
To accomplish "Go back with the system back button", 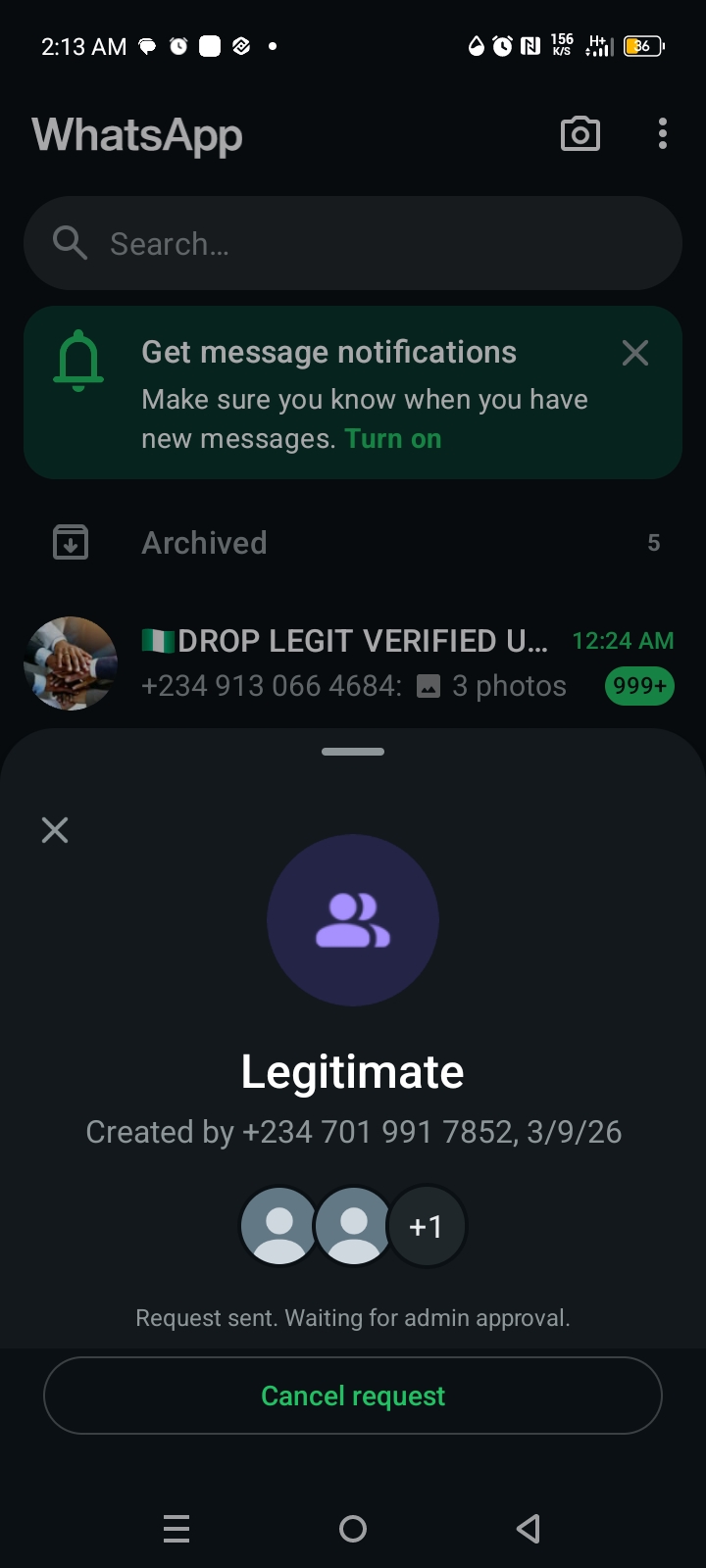I will pyautogui.click(x=529, y=1528).
